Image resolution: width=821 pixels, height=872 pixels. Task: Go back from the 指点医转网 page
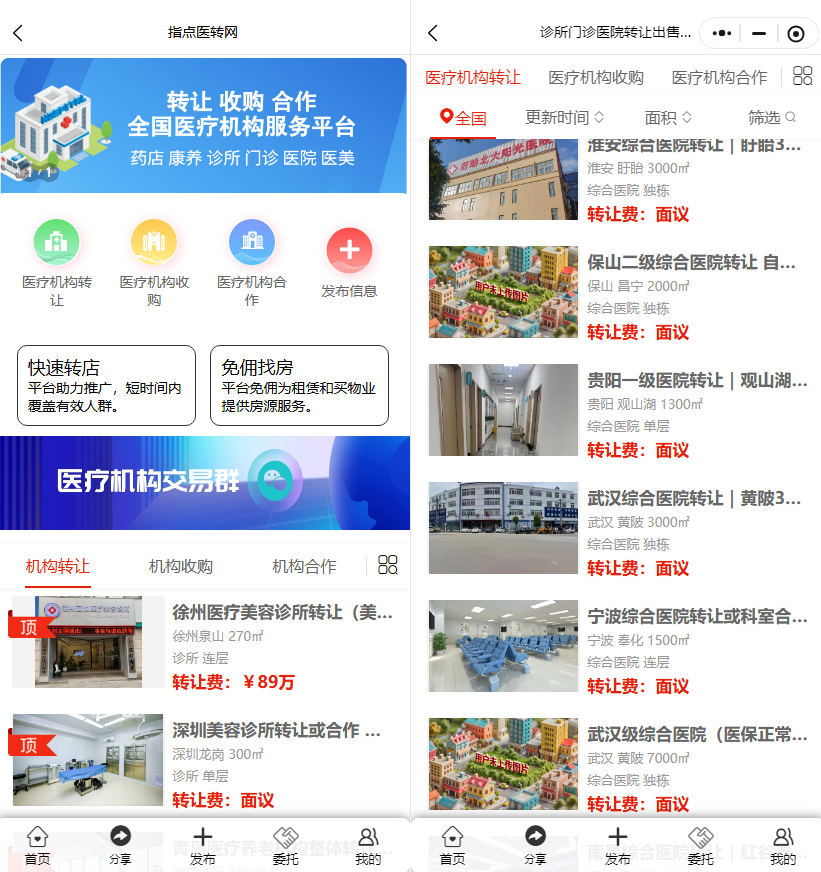coord(18,33)
